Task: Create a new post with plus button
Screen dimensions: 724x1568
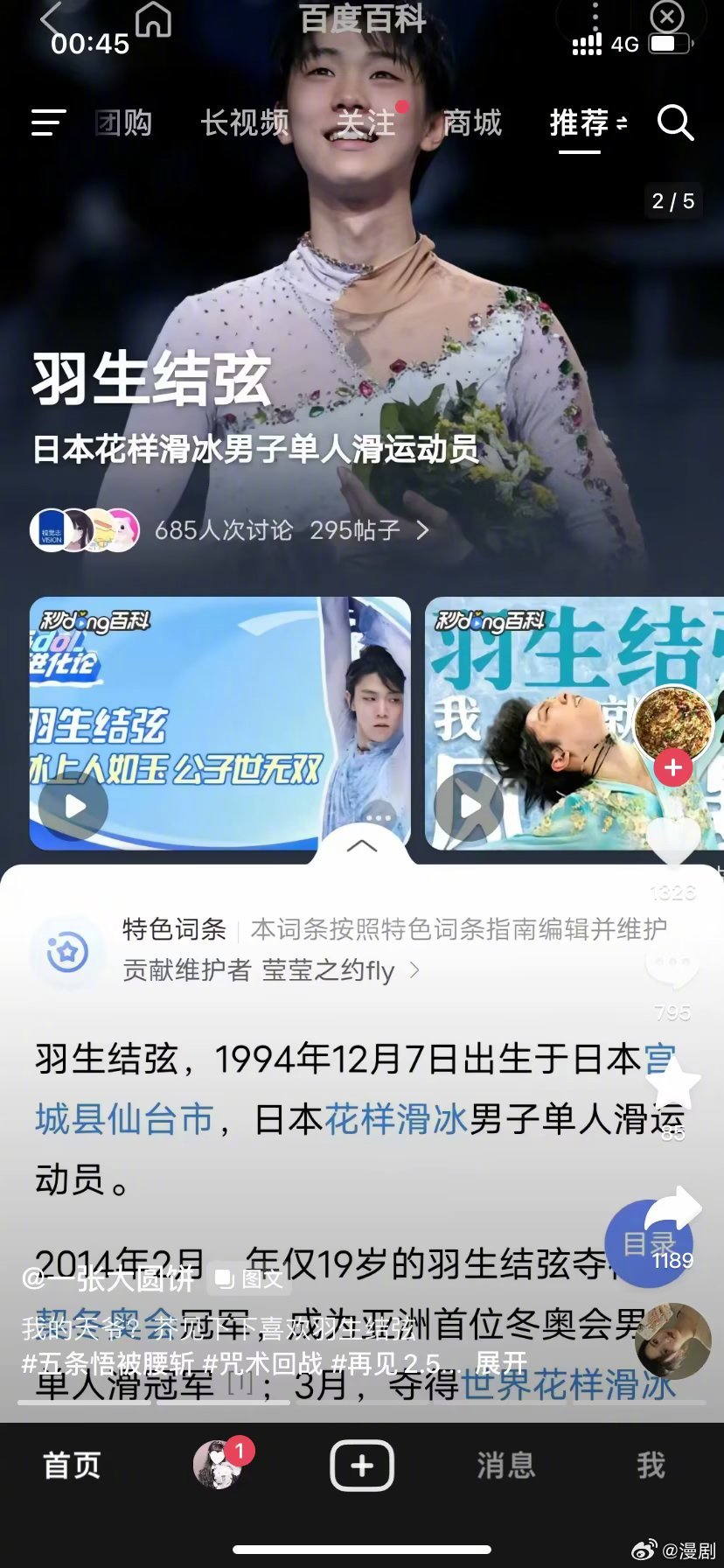Action: pos(362,1464)
